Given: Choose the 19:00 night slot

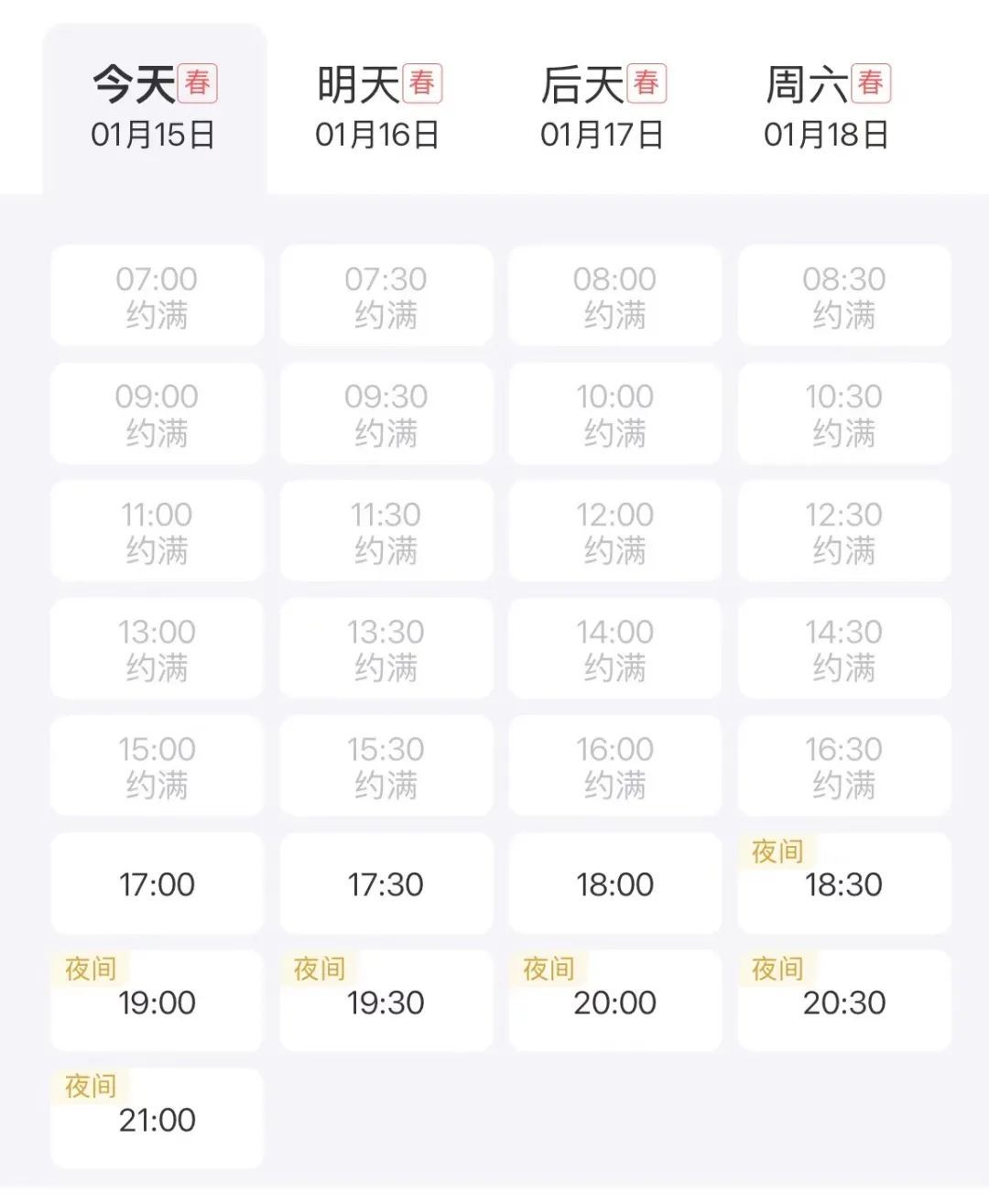Looking at the screenshot, I should point(157,1001).
